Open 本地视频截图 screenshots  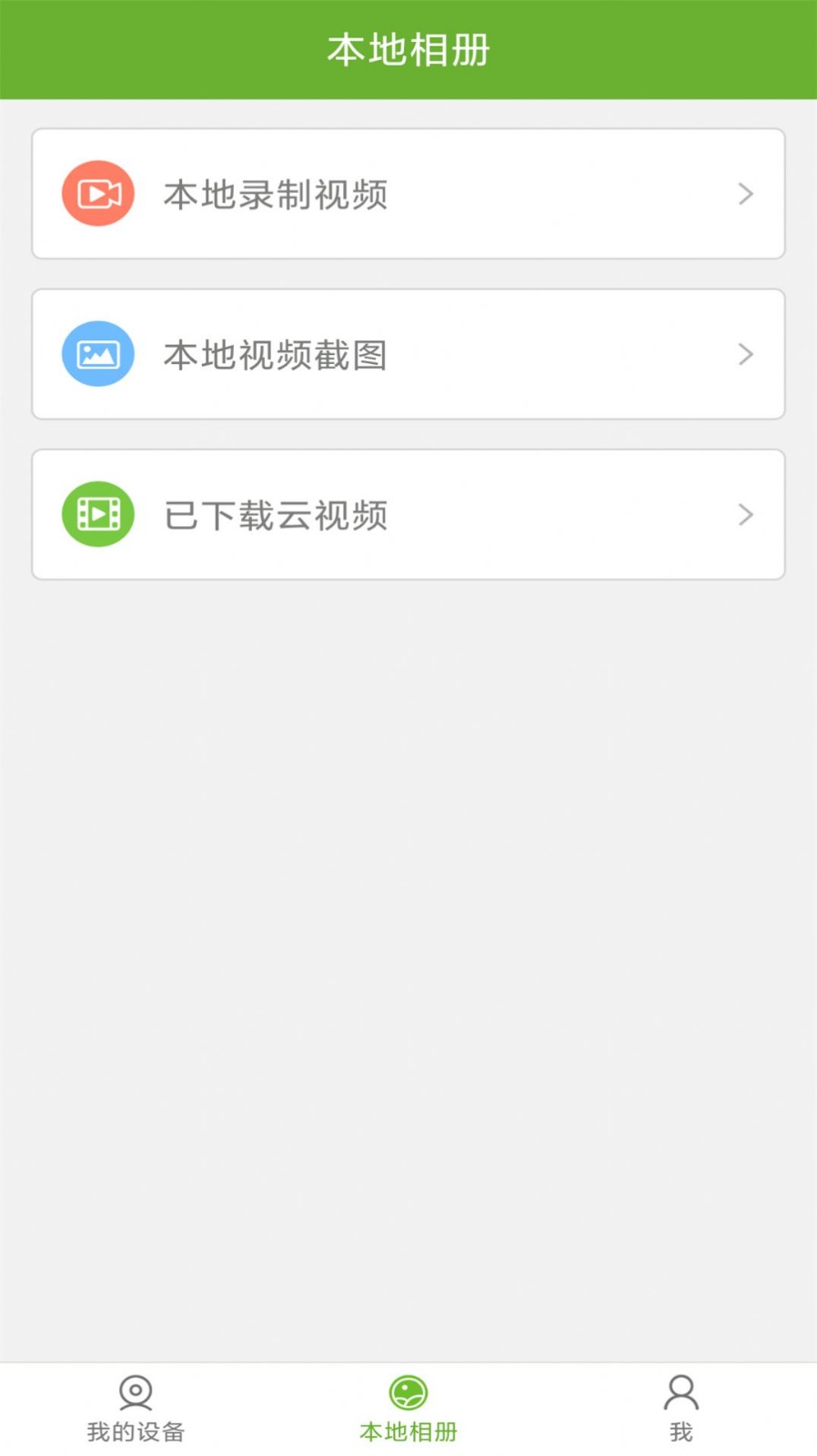coord(408,354)
